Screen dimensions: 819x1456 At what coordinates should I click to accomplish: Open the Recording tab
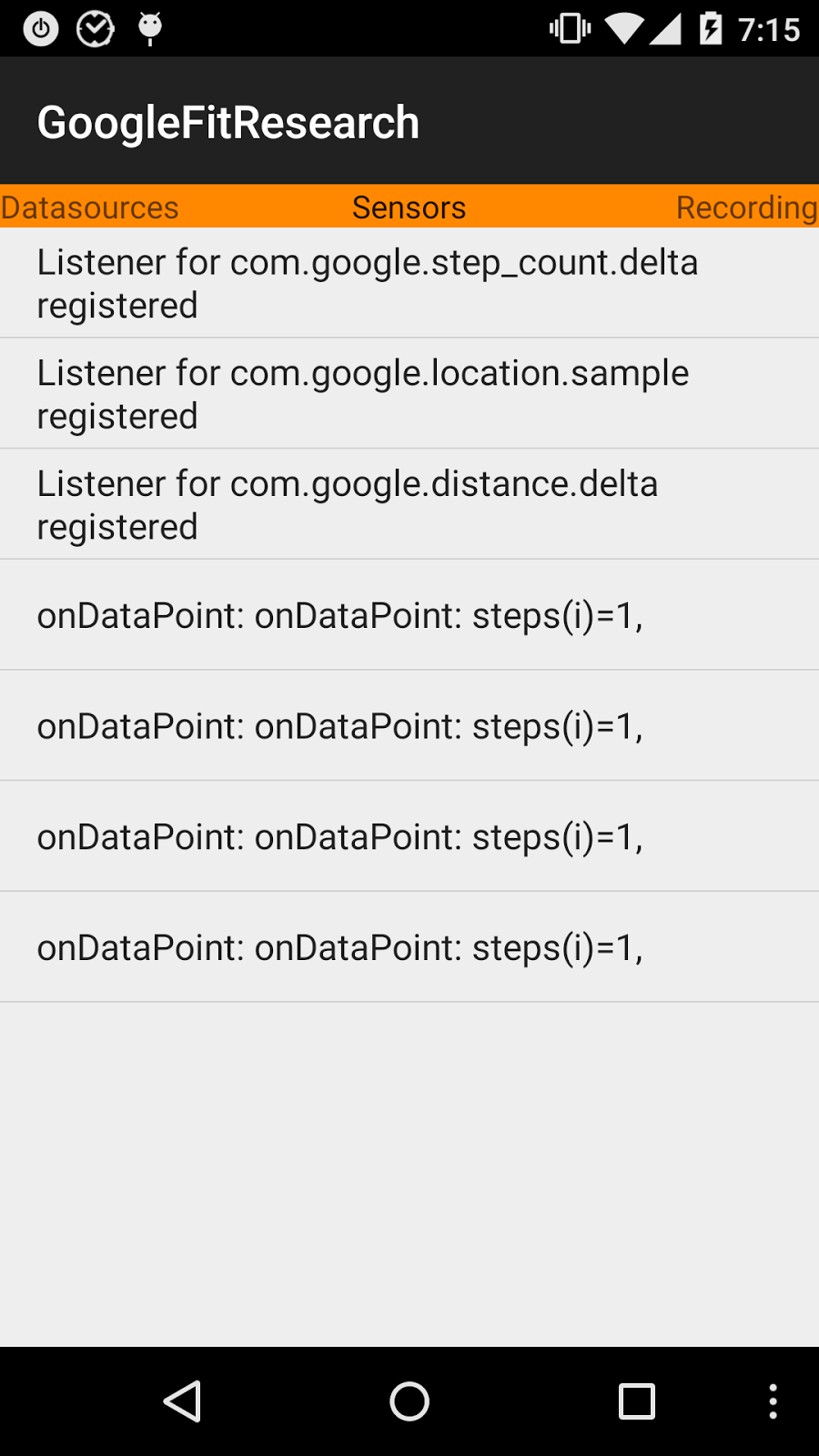coord(746,207)
